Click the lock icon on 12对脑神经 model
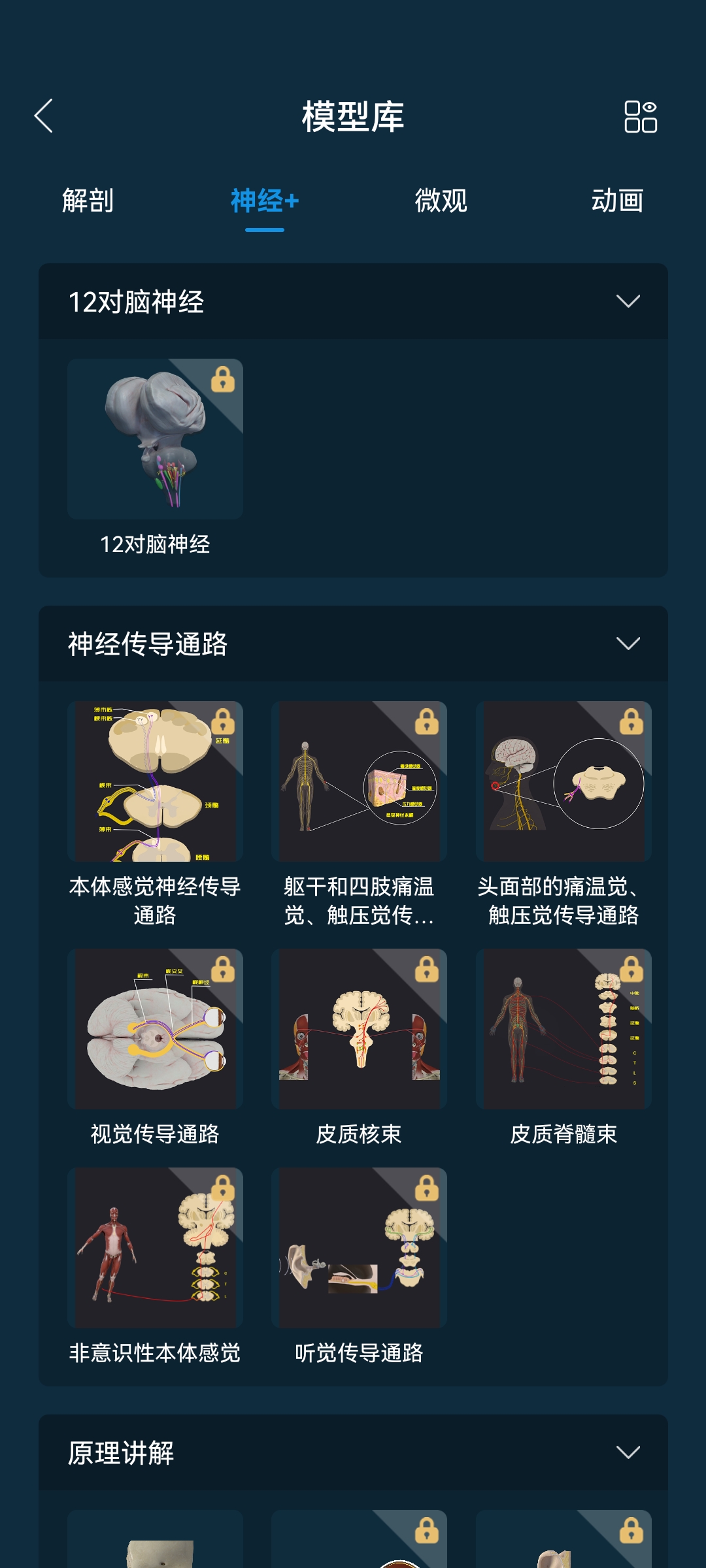 [223, 380]
